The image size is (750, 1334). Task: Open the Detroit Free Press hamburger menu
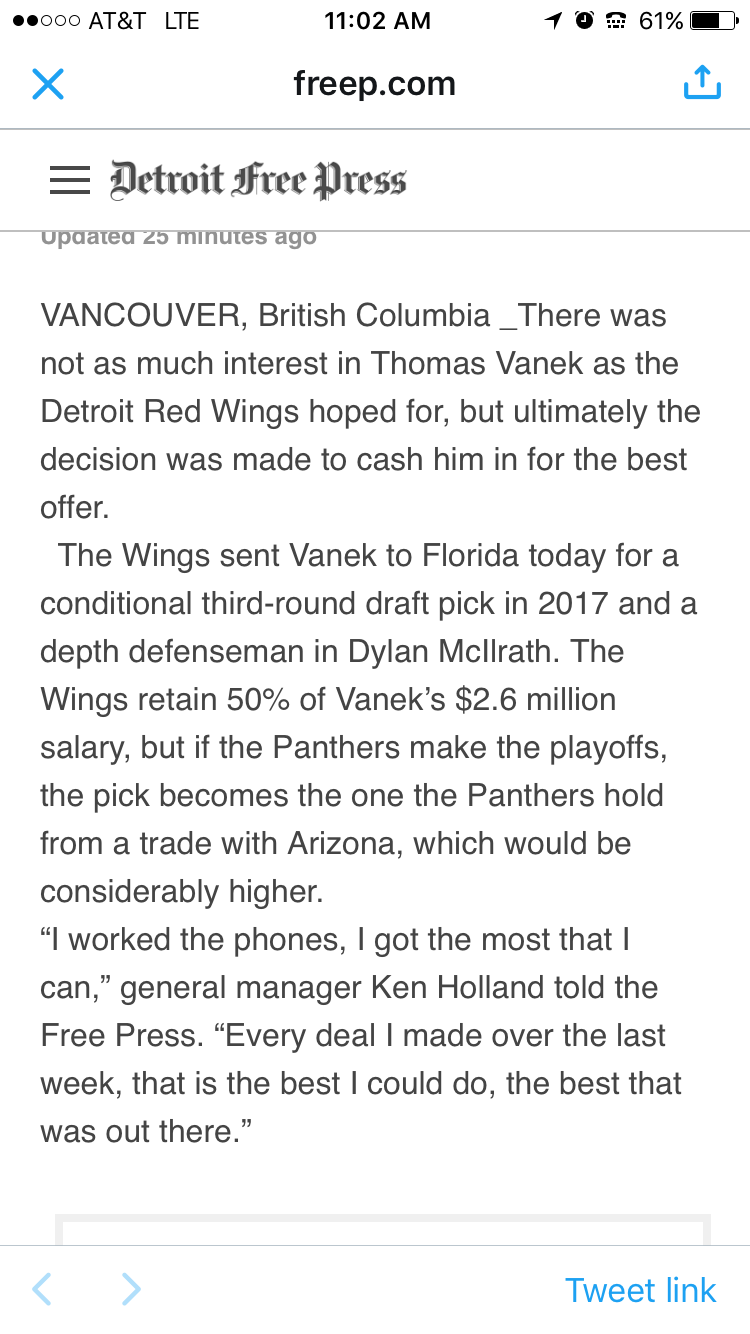tap(70, 180)
